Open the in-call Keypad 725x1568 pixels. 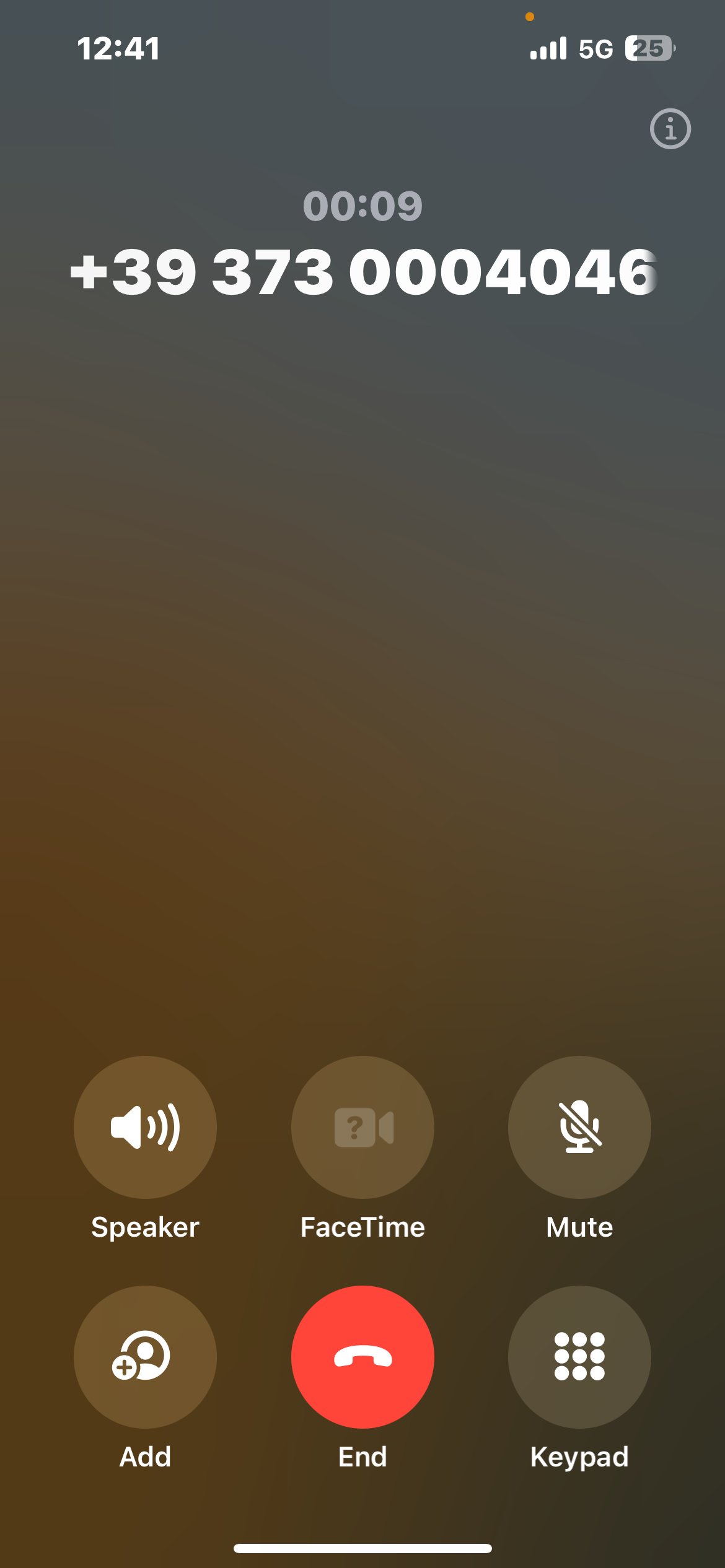tap(579, 1357)
